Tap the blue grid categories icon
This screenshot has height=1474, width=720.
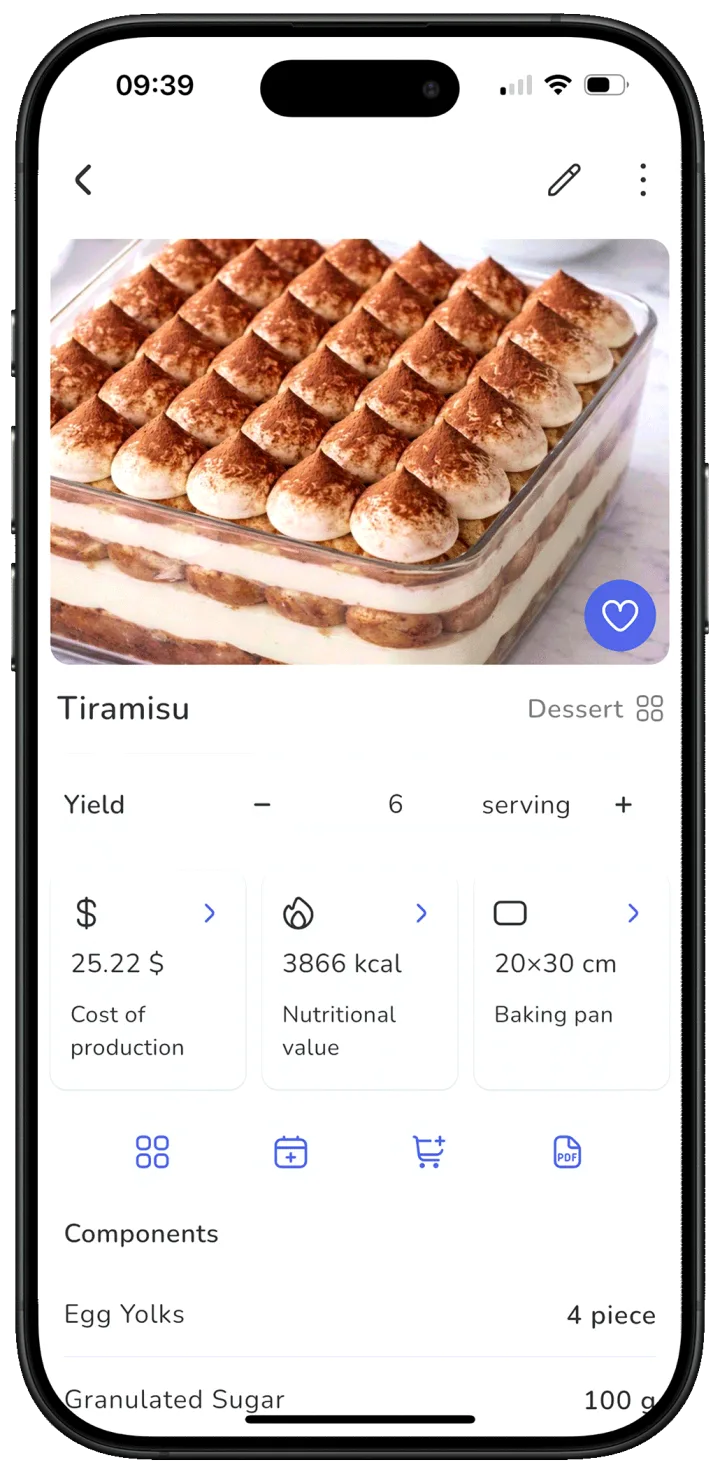coord(152,1152)
